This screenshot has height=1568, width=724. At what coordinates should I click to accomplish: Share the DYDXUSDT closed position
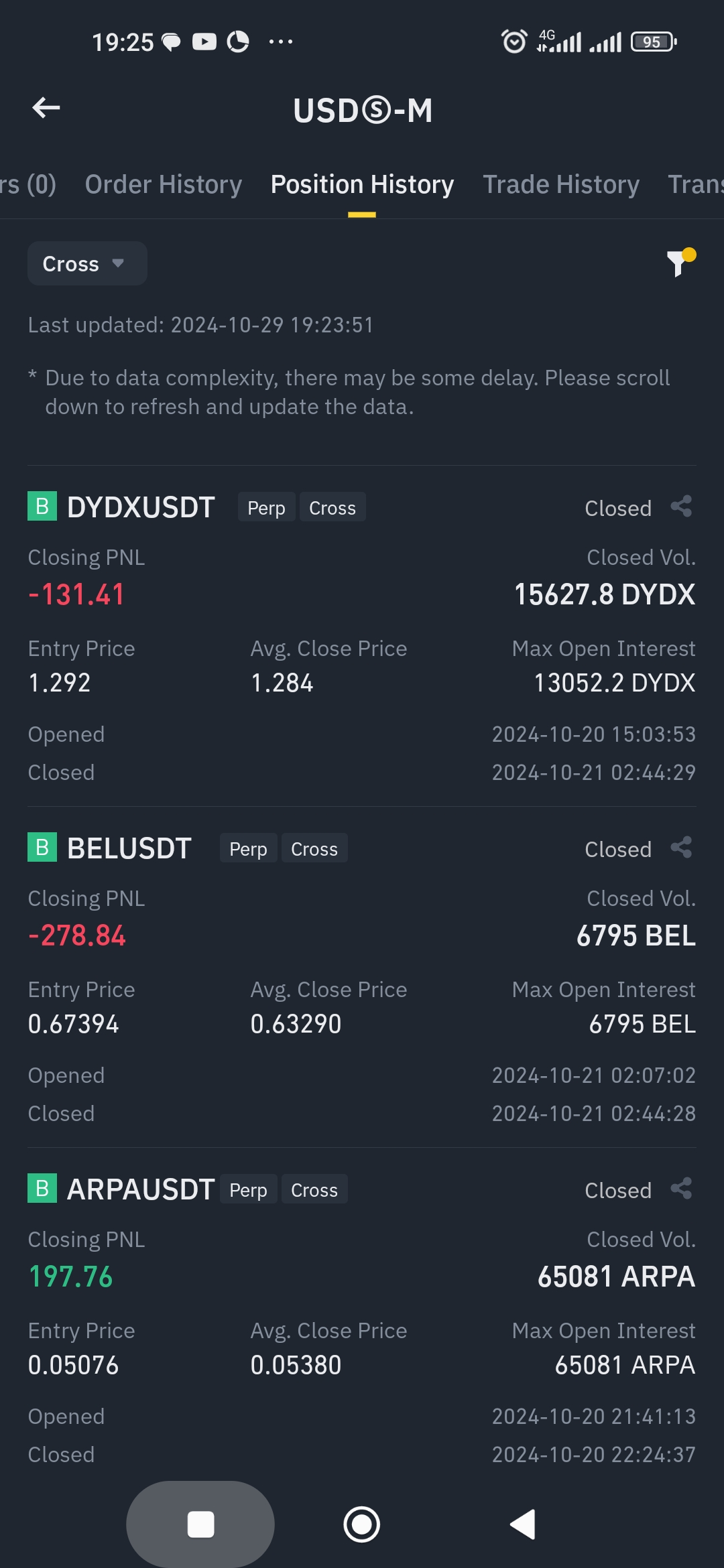coord(681,507)
